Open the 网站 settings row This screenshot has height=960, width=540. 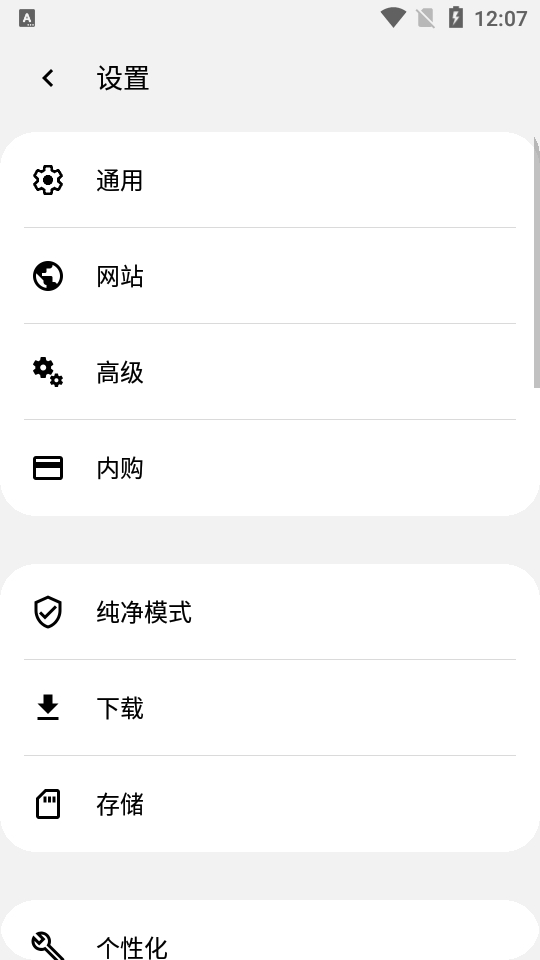click(270, 276)
